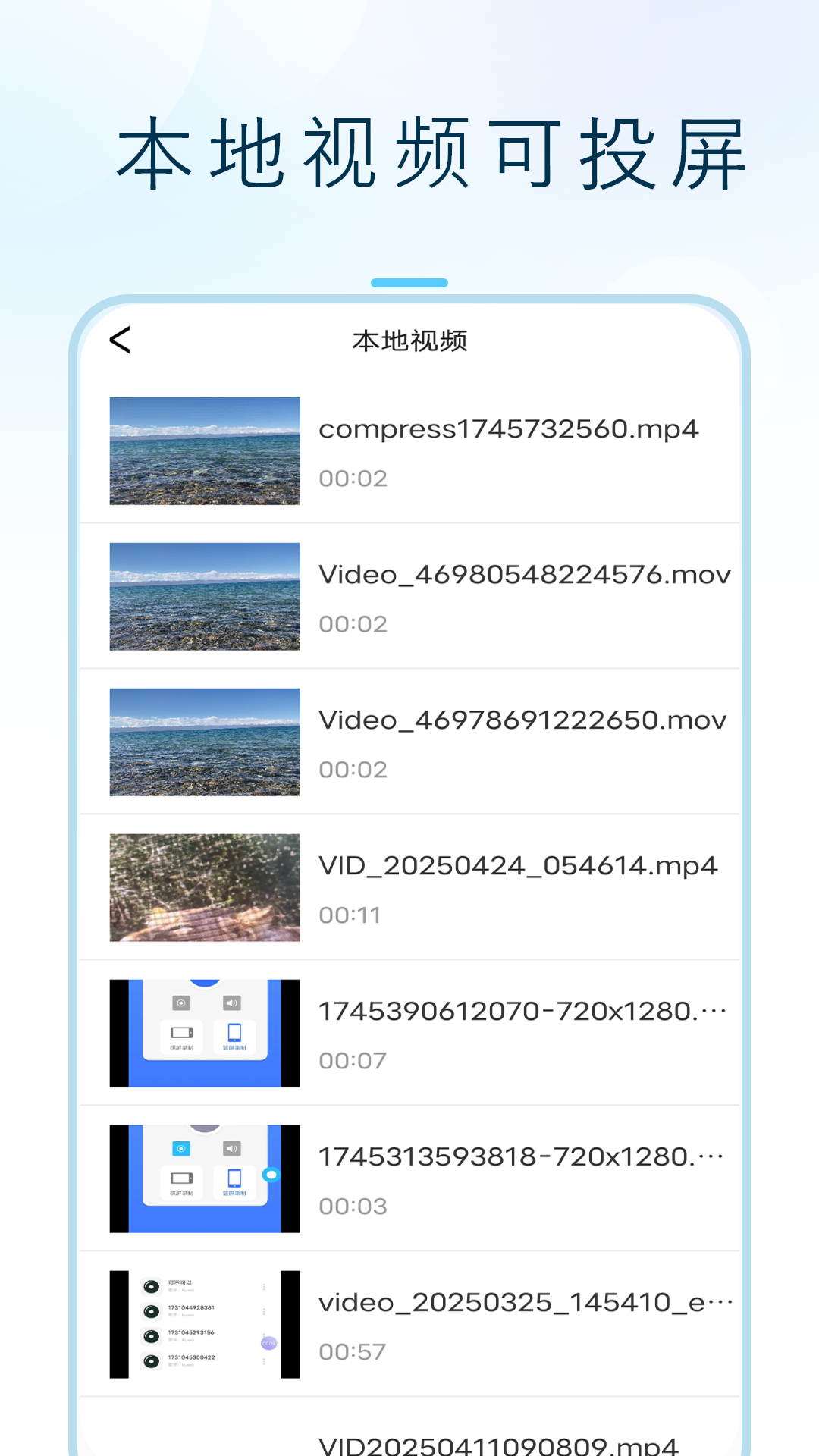Image resolution: width=819 pixels, height=1456 pixels.
Task: Select the 1745313593818-720x1280 recording
Action: [523, 1155]
